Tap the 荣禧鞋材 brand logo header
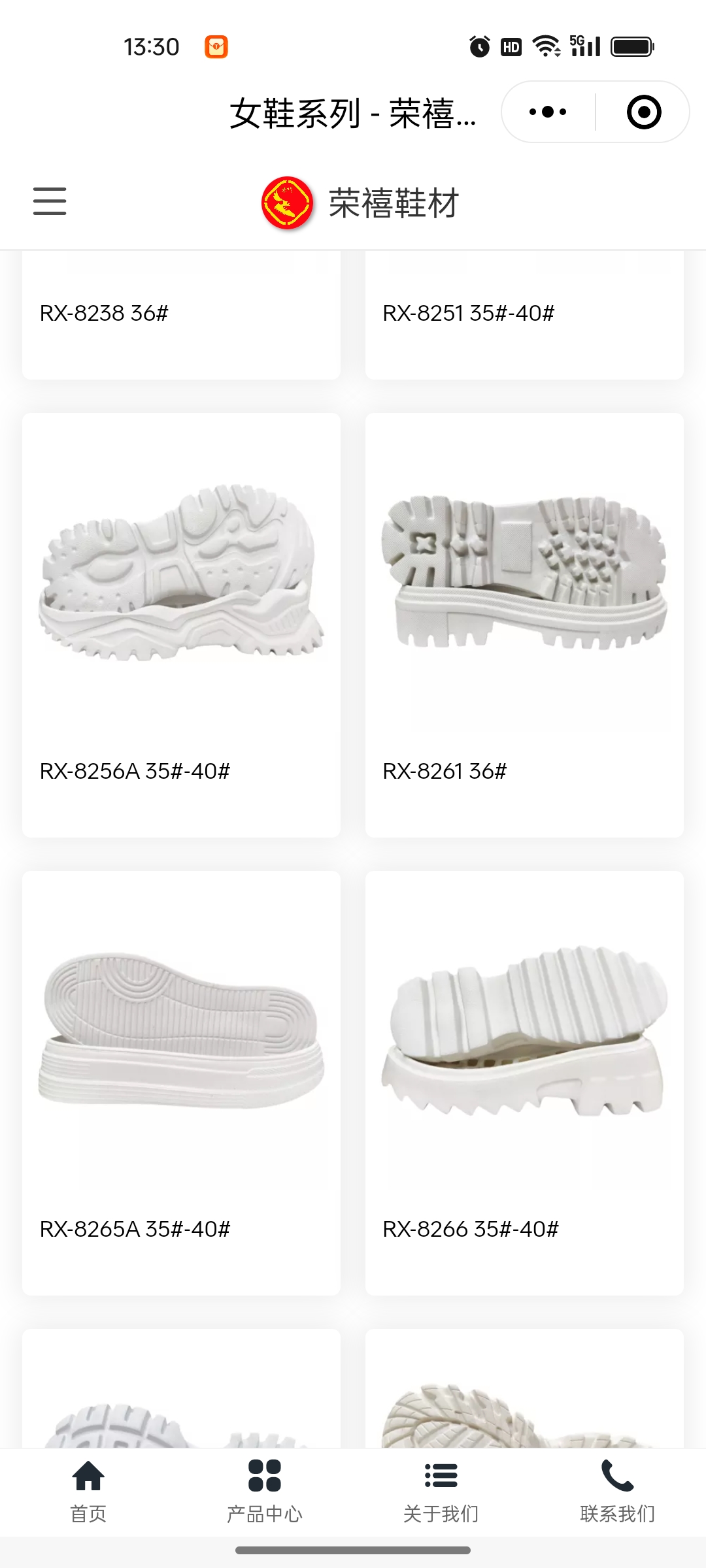 click(360, 203)
